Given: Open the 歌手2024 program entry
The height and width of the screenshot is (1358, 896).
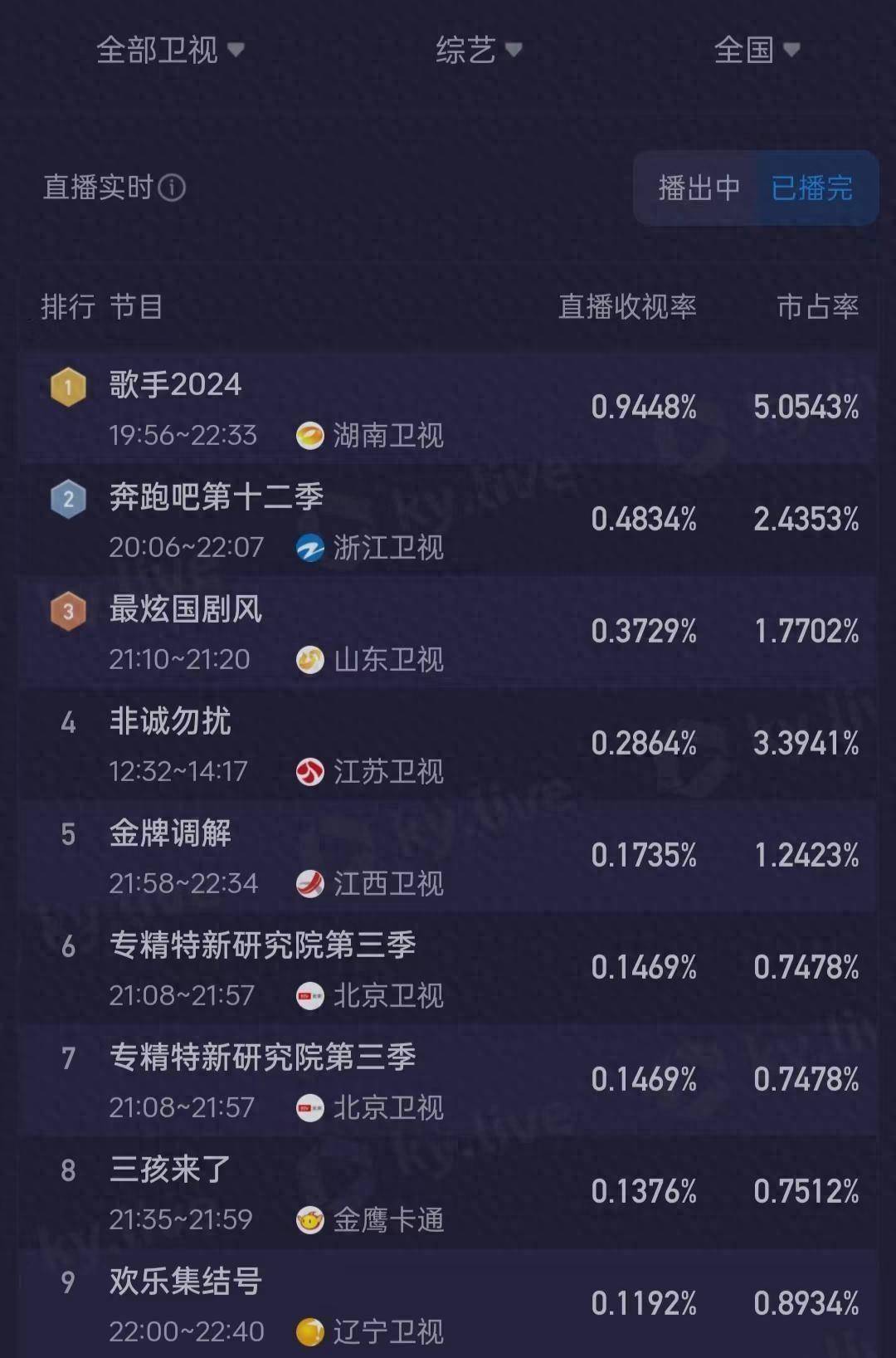Looking at the screenshot, I should point(174,384).
